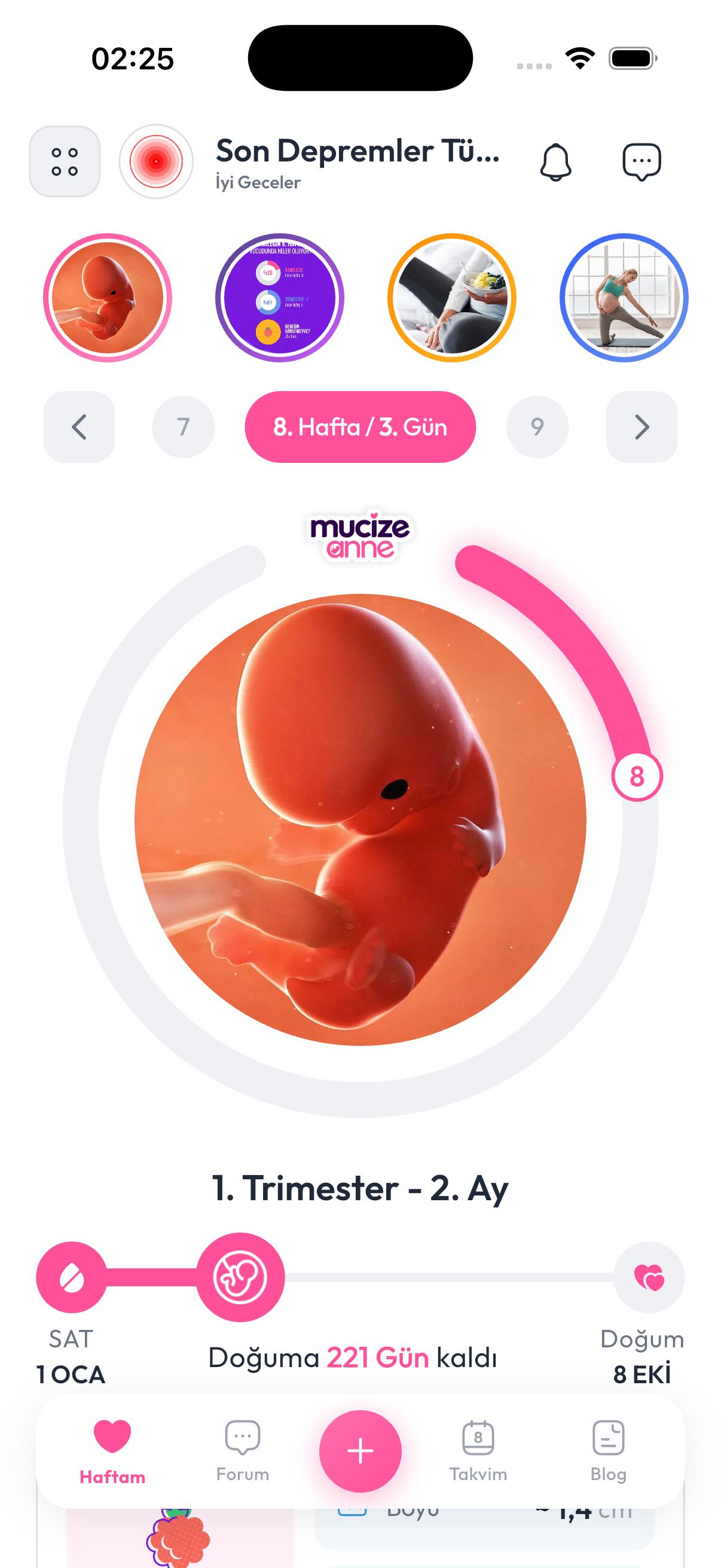
Task: Go to the next week arrow
Action: click(641, 427)
